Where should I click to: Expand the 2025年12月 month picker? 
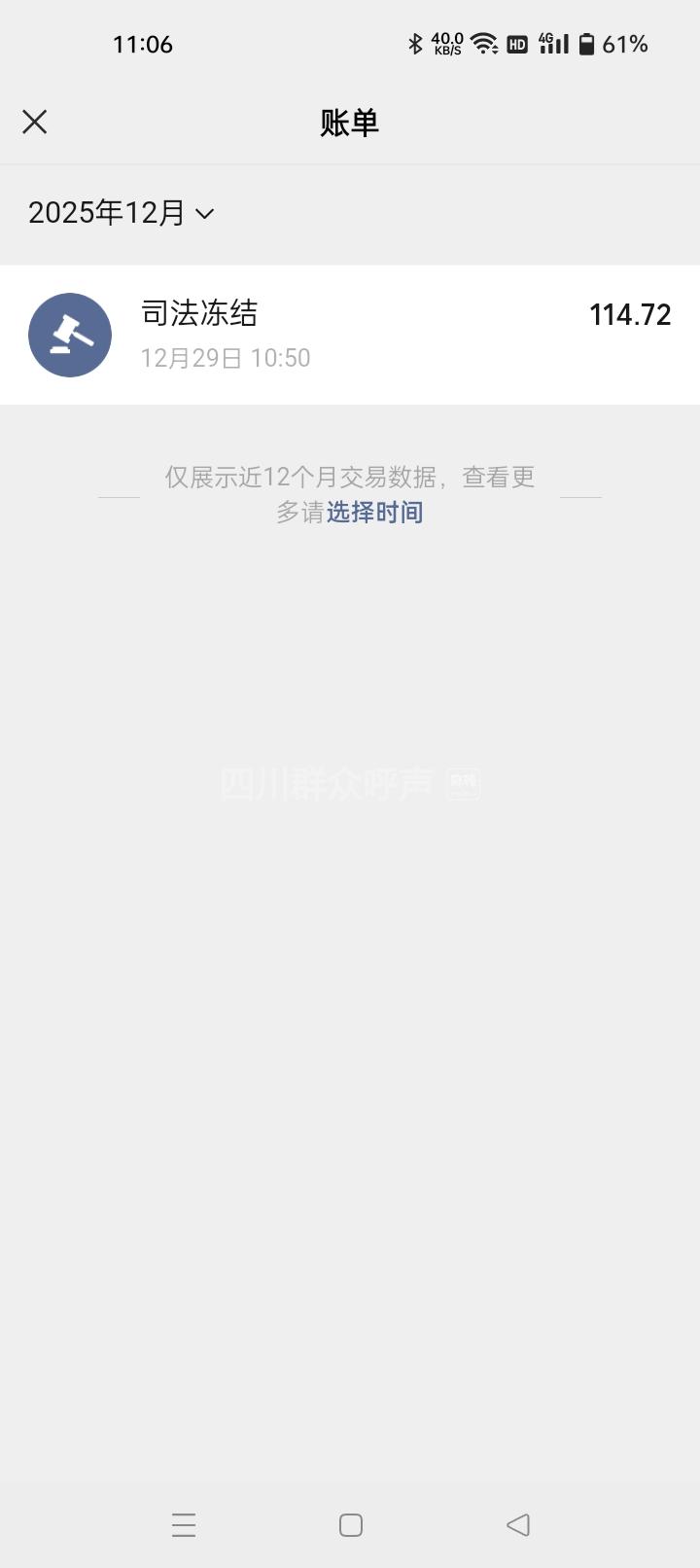click(121, 212)
